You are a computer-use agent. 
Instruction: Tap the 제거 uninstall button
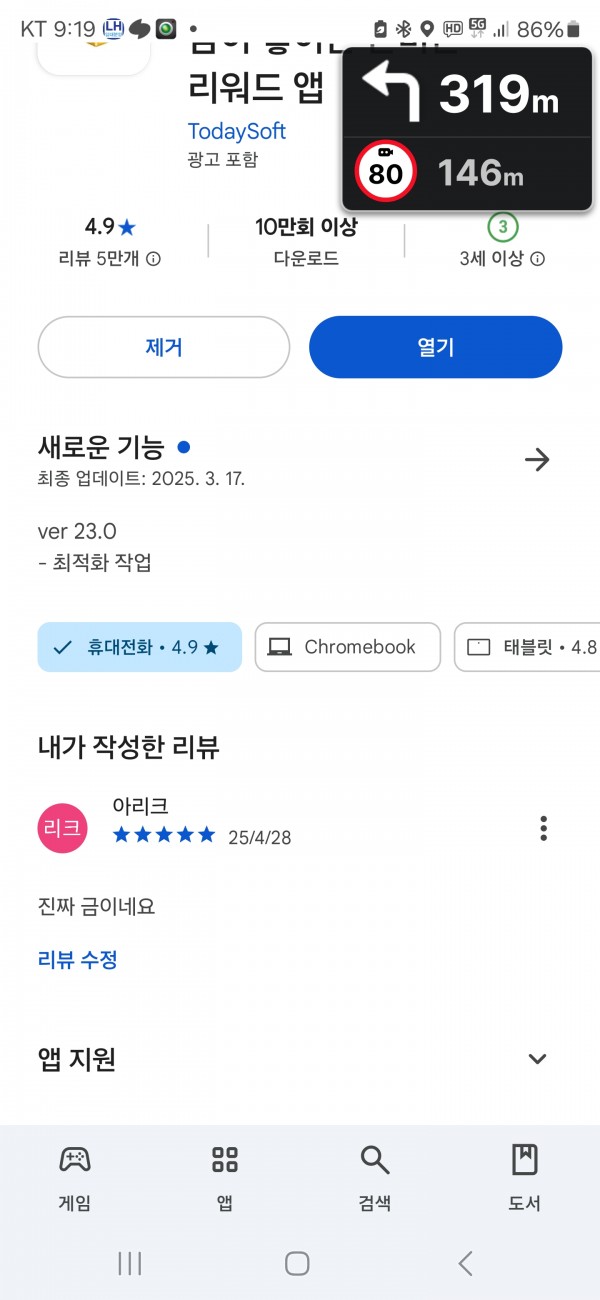tap(164, 347)
